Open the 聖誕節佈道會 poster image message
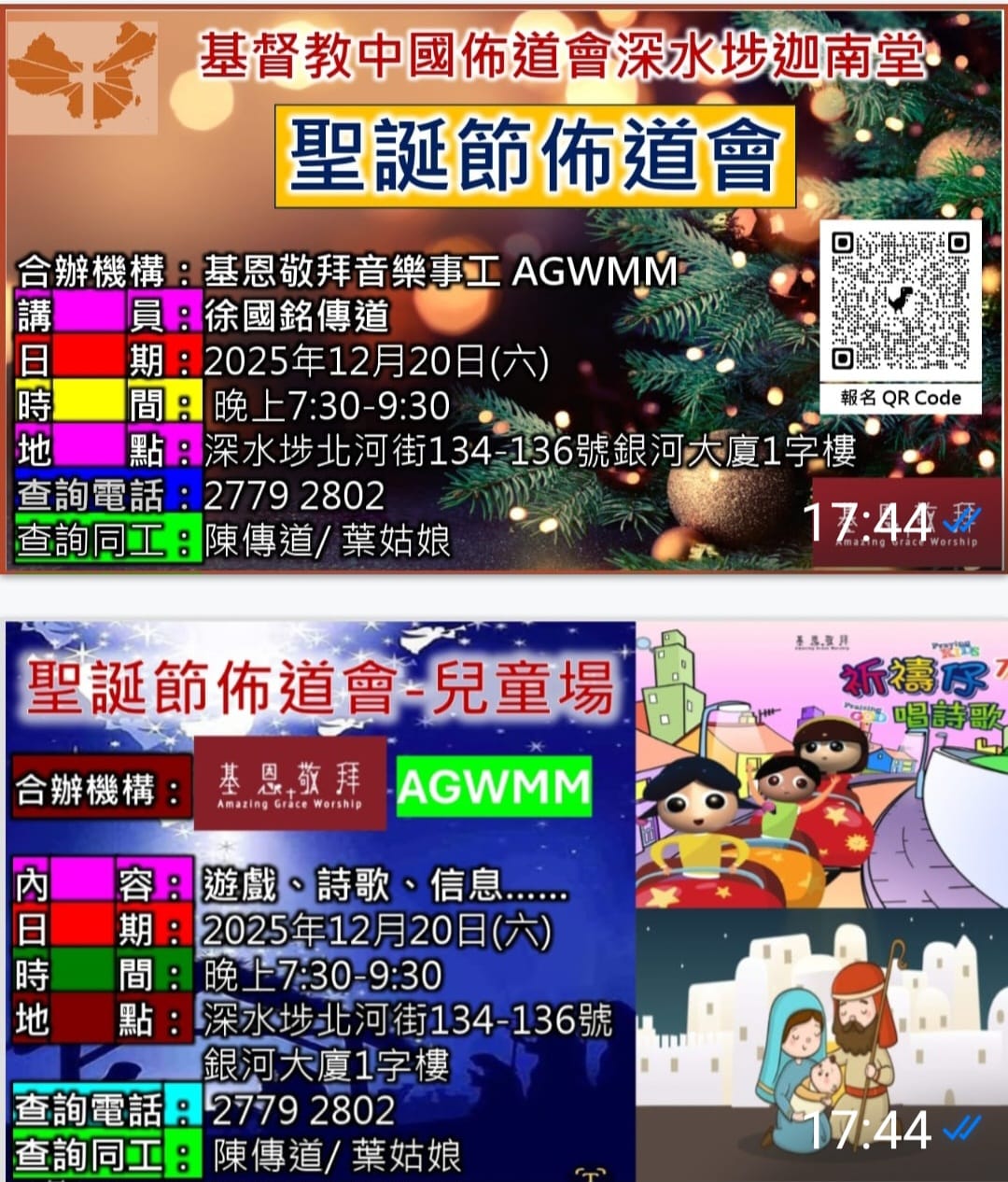 point(504,289)
